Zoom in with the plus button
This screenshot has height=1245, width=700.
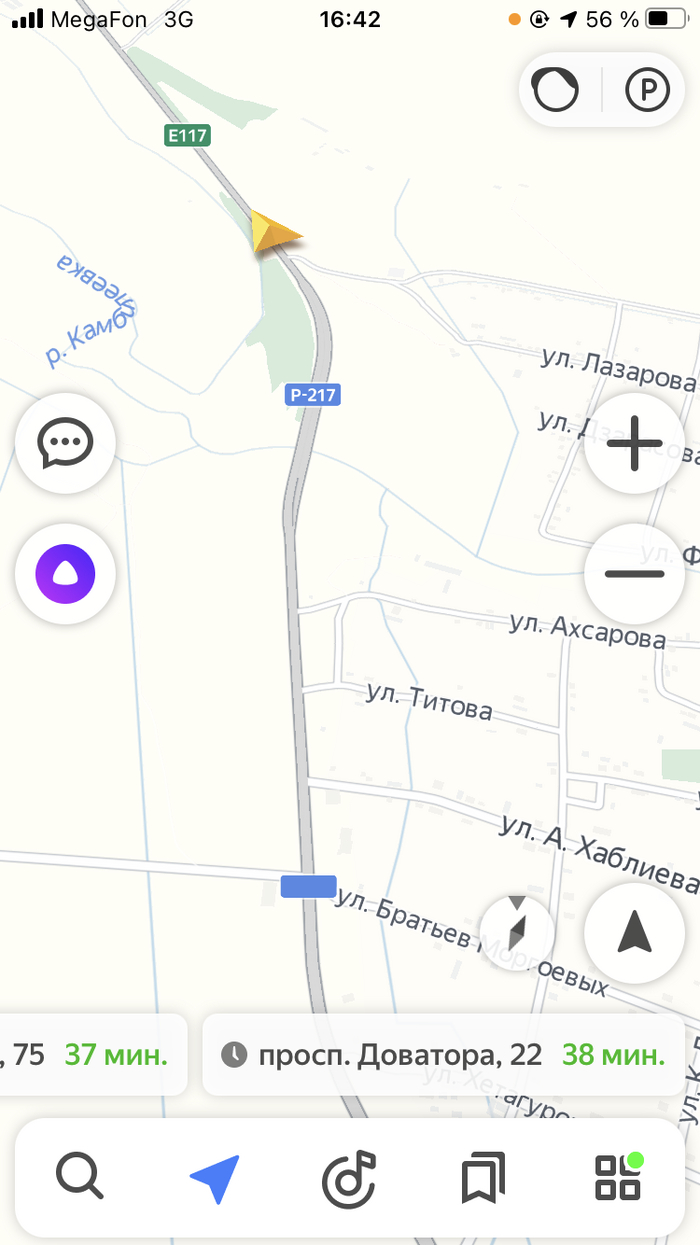(x=634, y=442)
